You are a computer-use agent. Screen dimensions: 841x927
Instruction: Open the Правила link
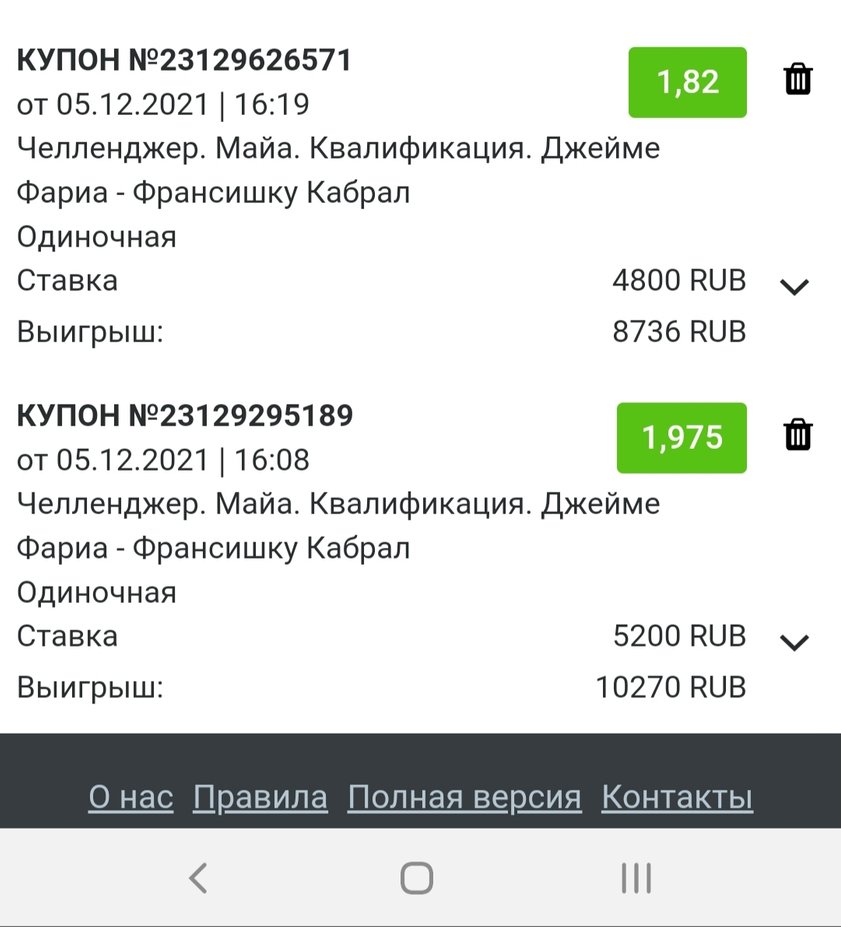click(260, 797)
